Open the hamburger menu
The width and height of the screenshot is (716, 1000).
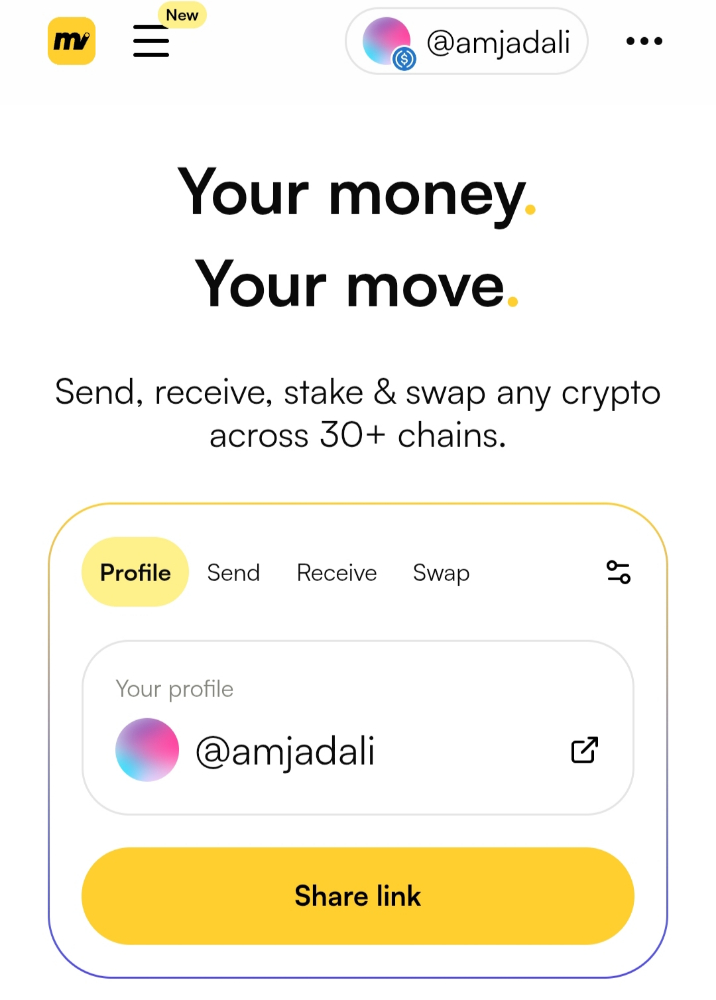pos(151,42)
